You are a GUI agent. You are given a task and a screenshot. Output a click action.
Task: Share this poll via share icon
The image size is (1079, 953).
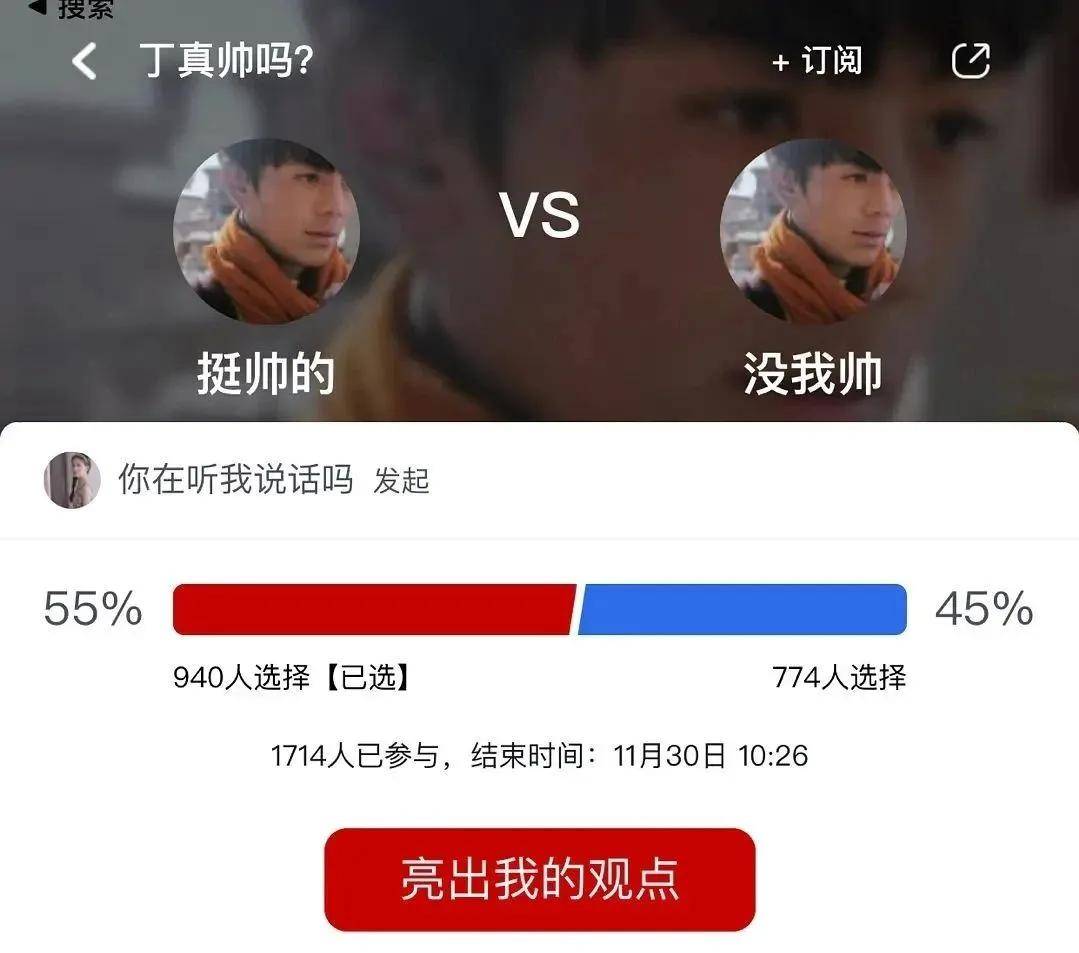click(970, 61)
